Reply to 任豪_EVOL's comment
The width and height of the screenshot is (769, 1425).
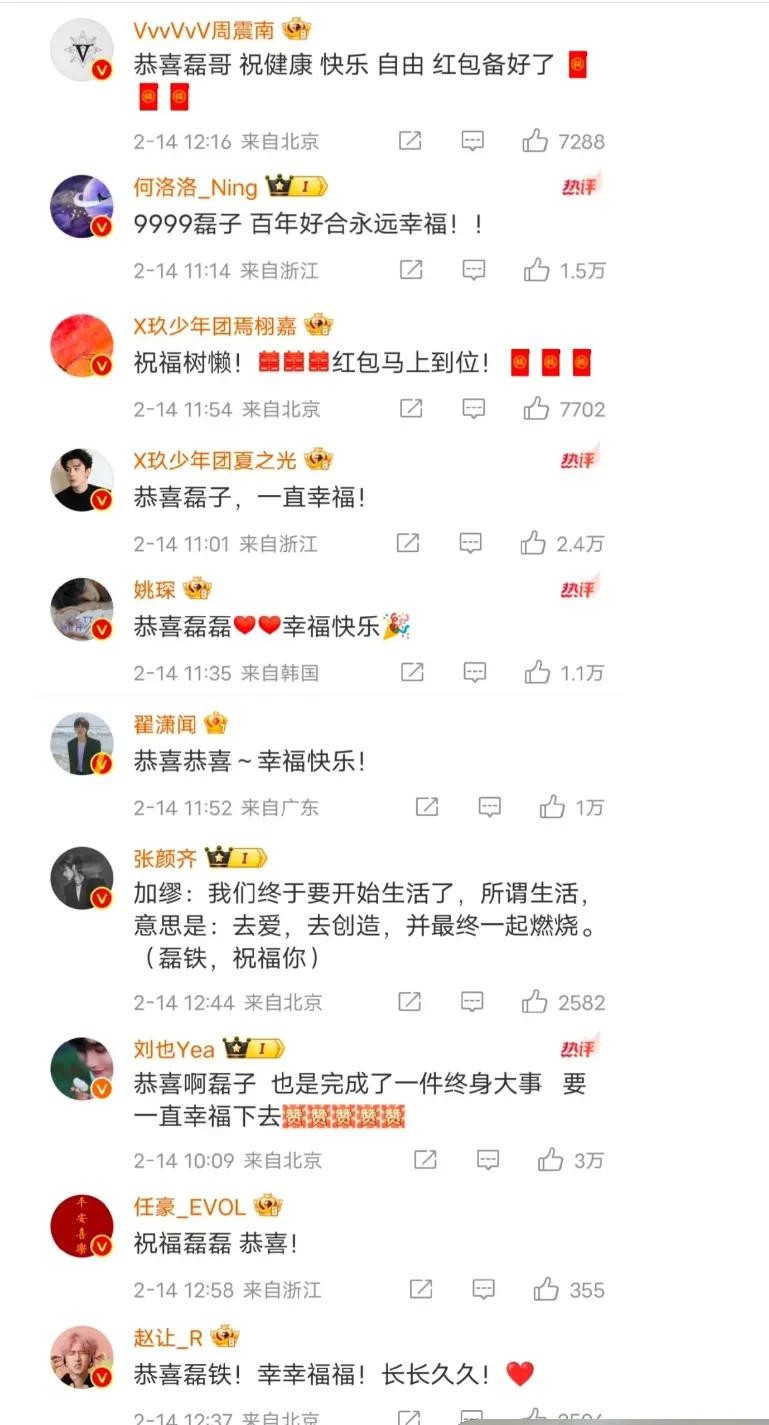click(x=484, y=1290)
